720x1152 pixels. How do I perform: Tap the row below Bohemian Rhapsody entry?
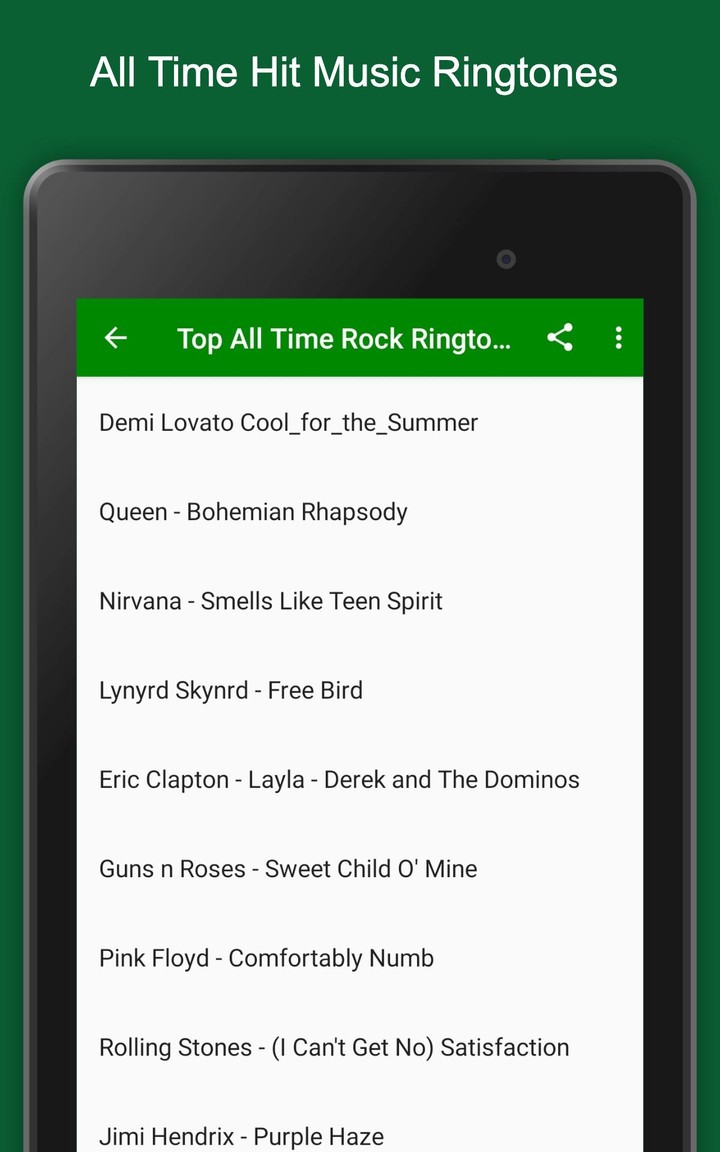tap(270, 601)
